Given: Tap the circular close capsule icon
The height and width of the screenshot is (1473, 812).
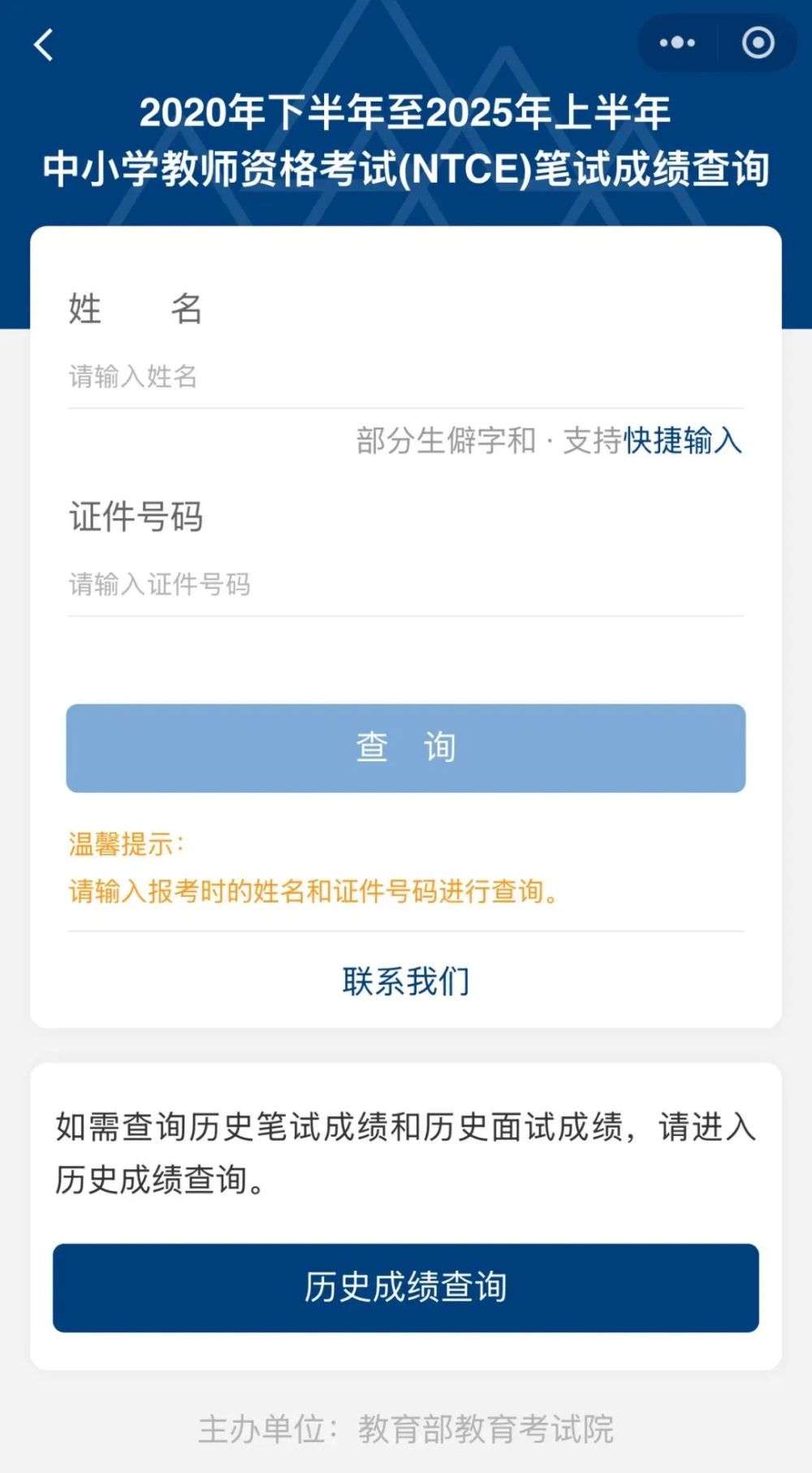Looking at the screenshot, I should tap(756, 42).
